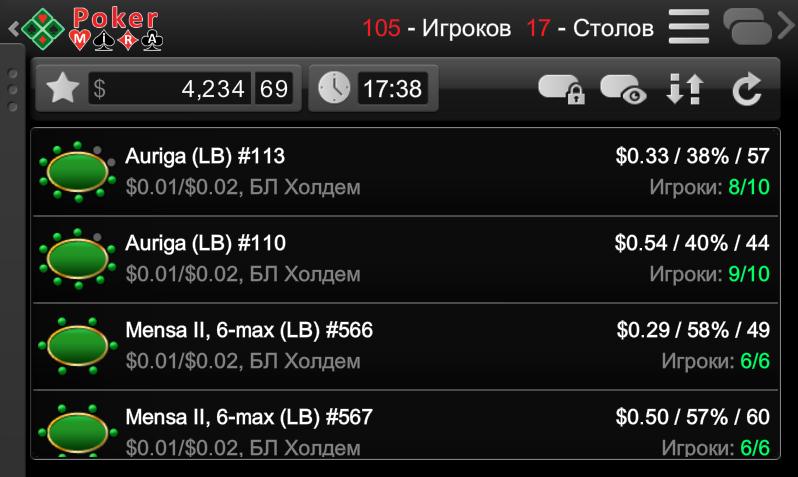Refresh the tables list
The image size is (798, 477).
pos(747,90)
